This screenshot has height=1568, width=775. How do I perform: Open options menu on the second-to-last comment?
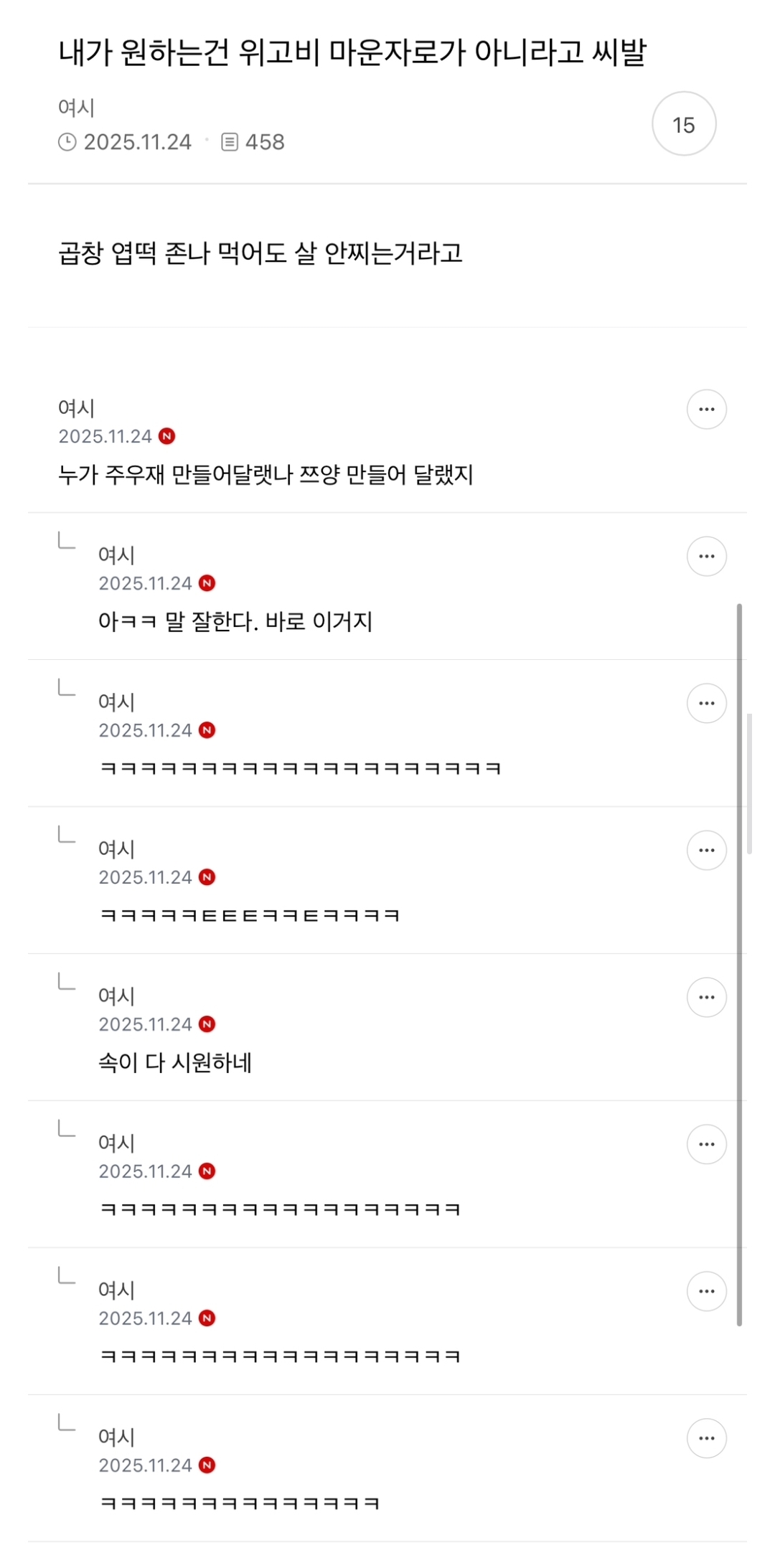pos(706,1291)
